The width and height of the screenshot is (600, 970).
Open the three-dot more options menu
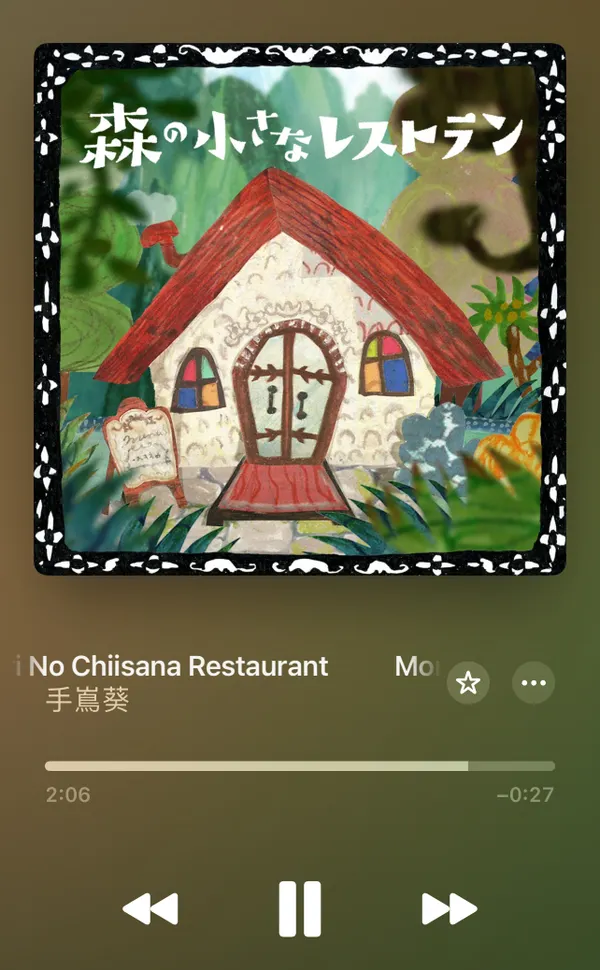click(x=533, y=683)
